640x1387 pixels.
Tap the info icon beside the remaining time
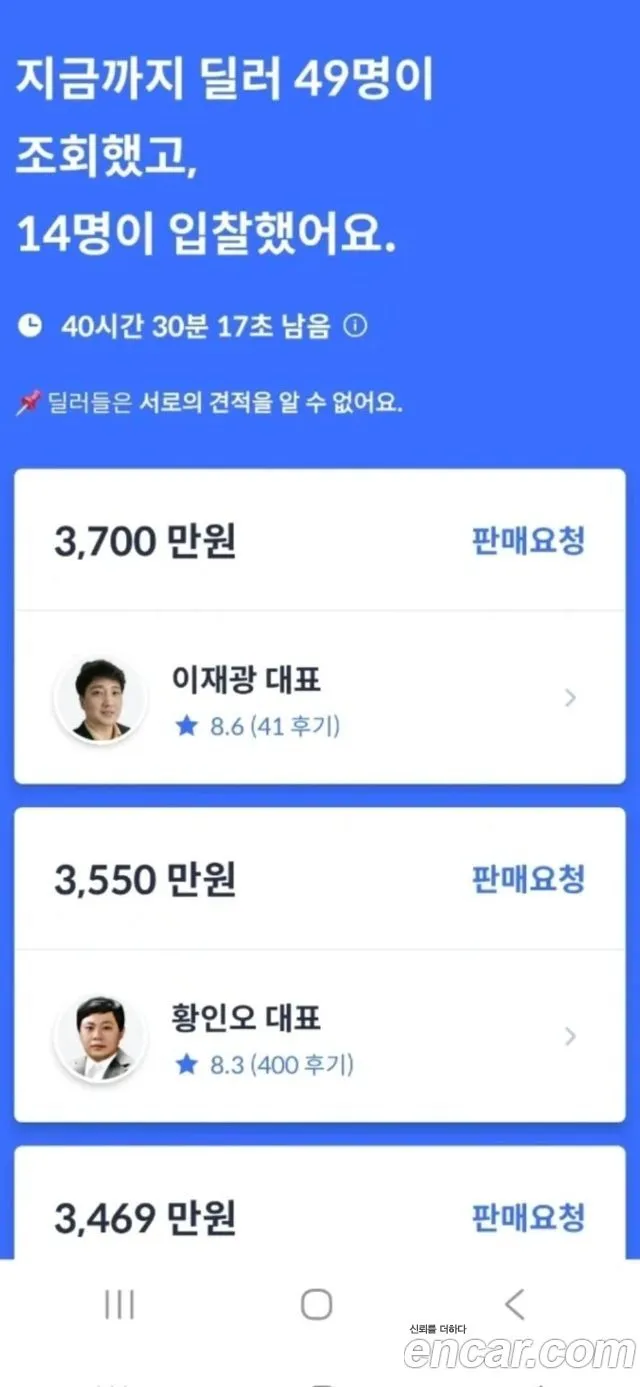point(355,326)
